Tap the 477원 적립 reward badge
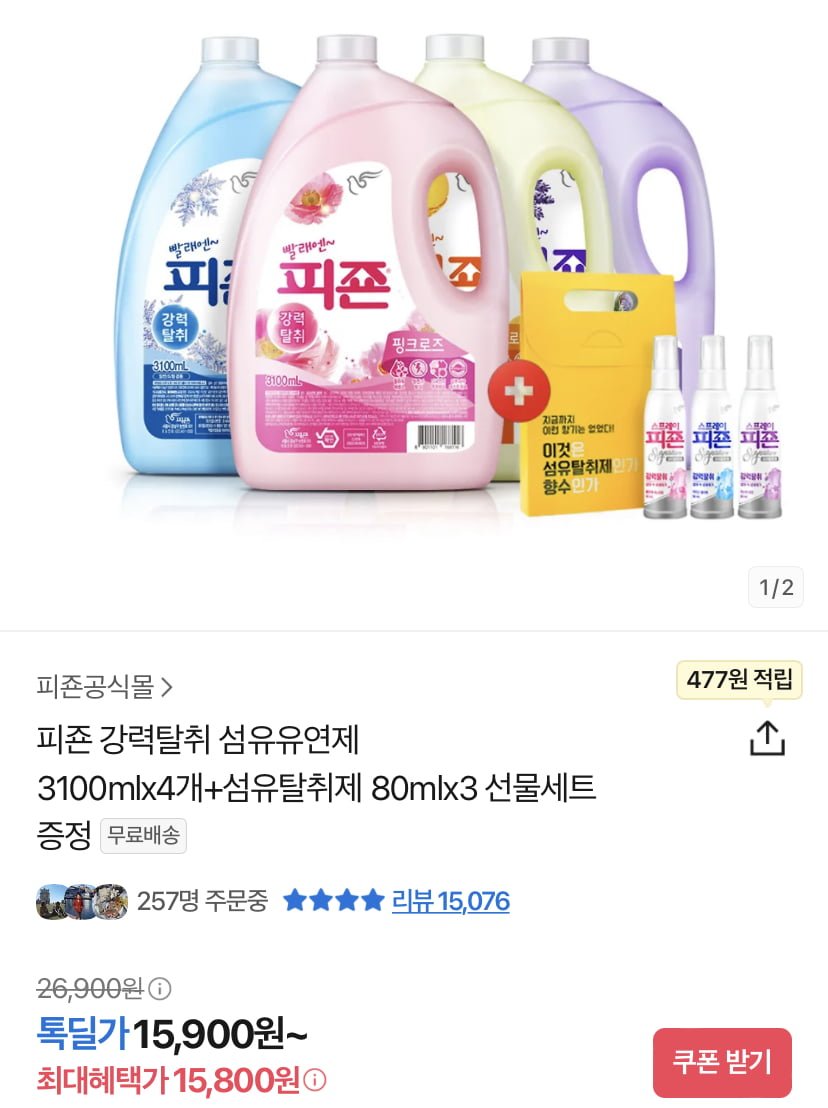 pos(739,680)
